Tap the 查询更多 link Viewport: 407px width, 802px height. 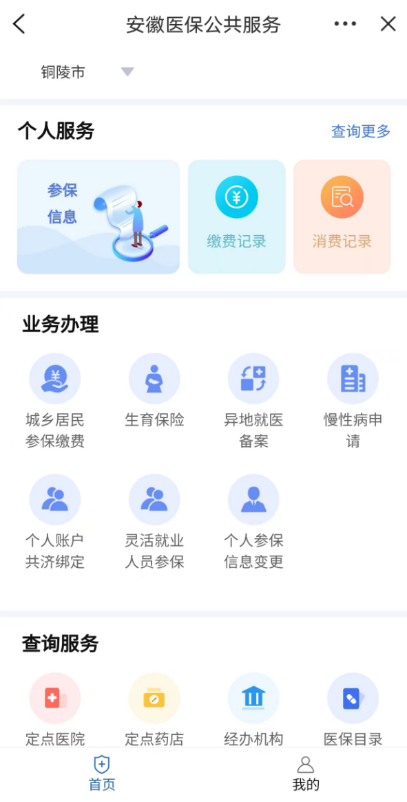tap(361, 131)
